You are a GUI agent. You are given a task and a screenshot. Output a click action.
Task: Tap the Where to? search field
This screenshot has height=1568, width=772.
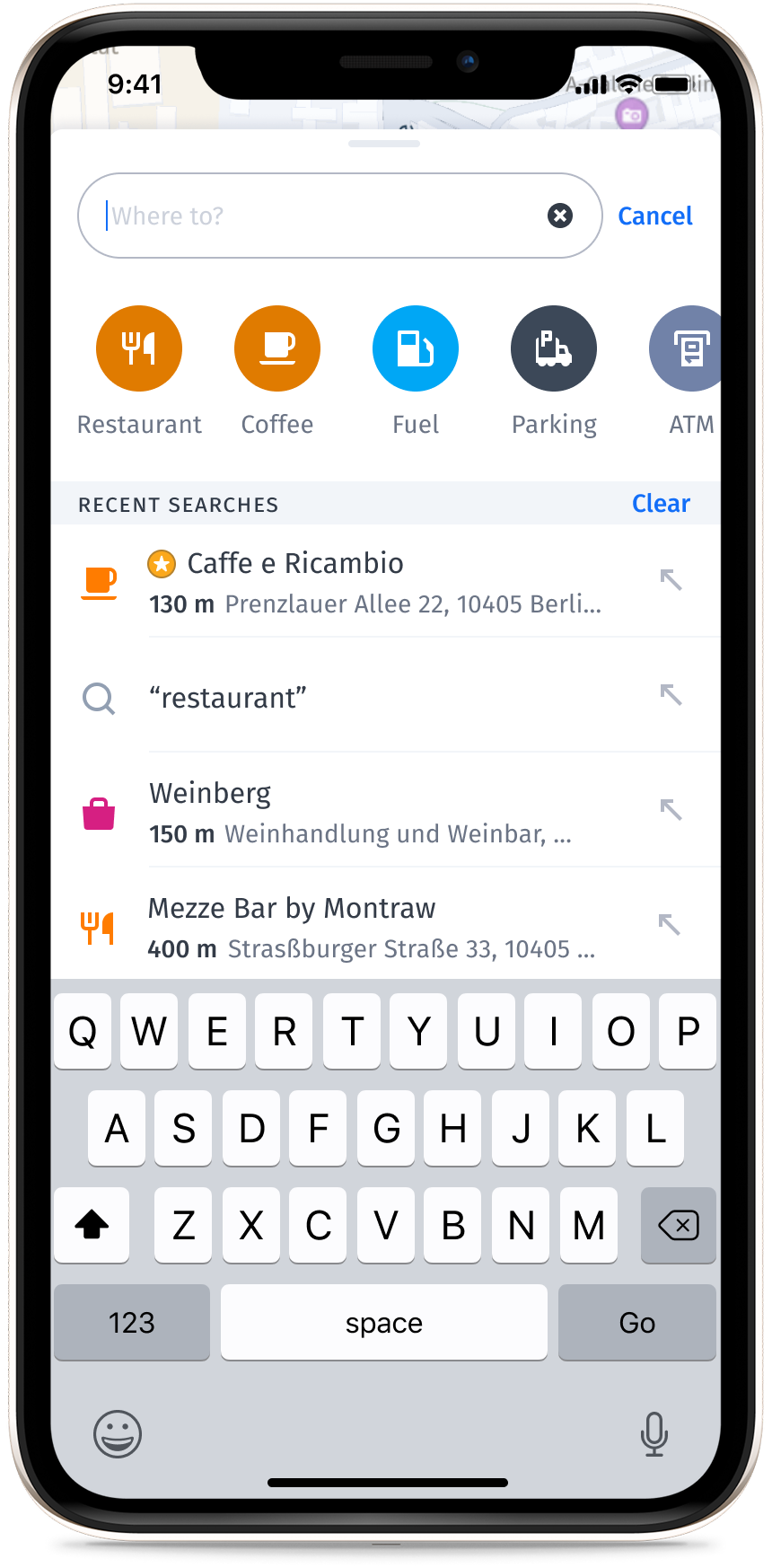[323, 216]
